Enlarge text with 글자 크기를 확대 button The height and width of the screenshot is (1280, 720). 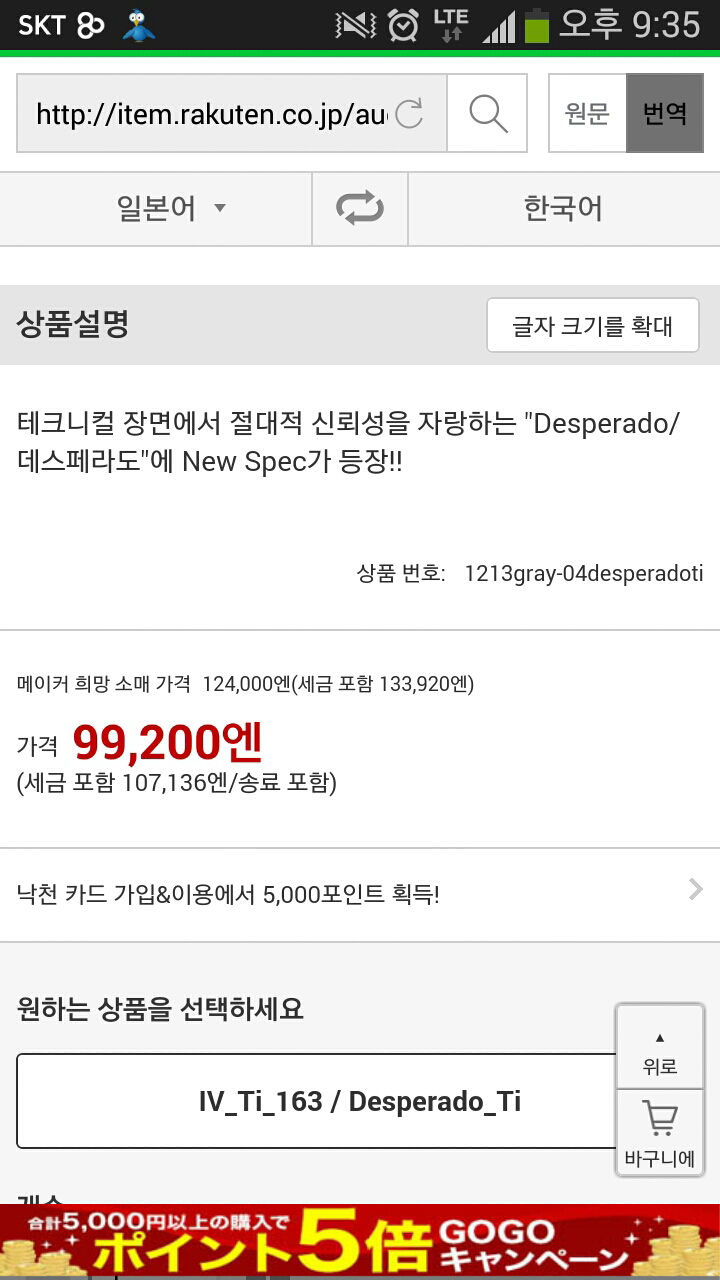pyautogui.click(x=592, y=326)
